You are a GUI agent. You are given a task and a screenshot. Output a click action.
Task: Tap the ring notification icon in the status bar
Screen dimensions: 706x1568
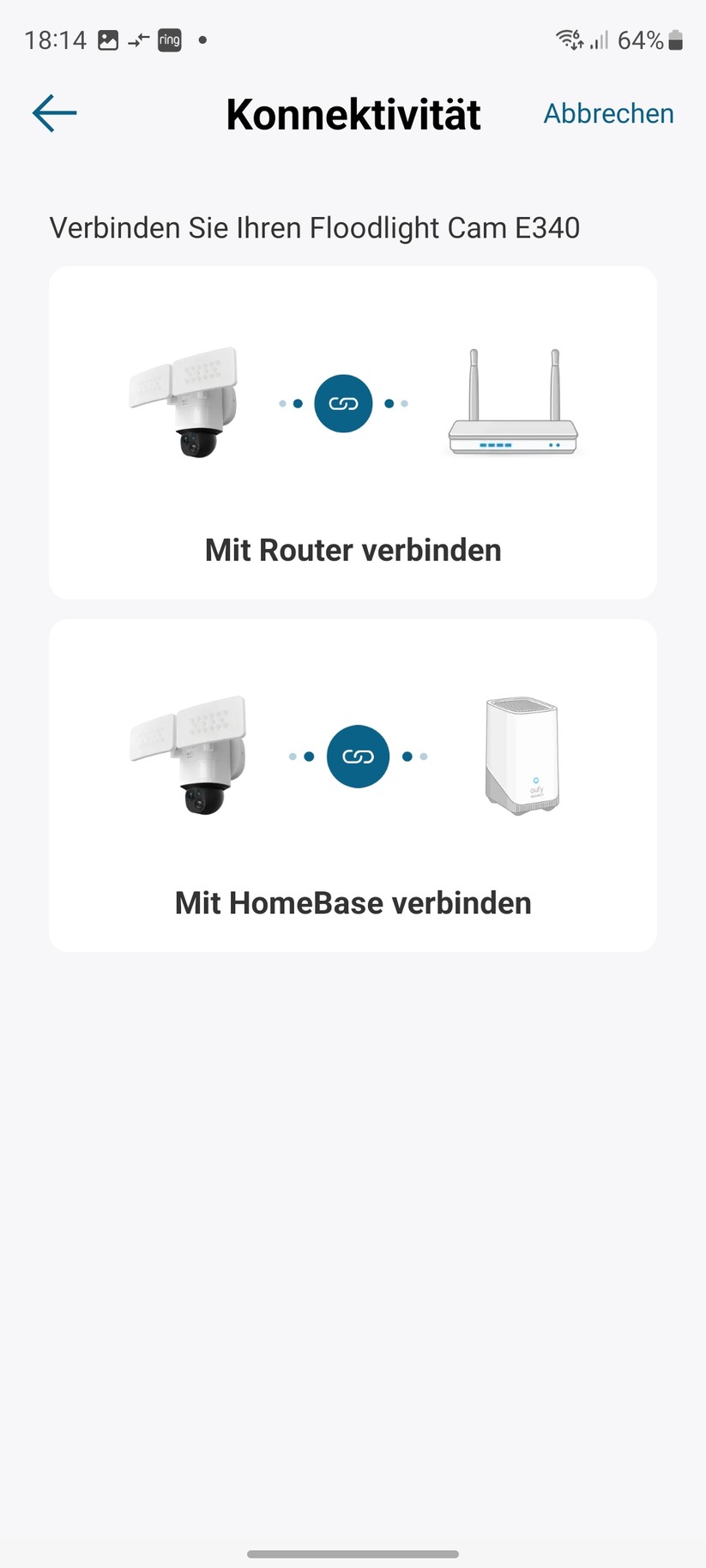pyautogui.click(x=169, y=39)
